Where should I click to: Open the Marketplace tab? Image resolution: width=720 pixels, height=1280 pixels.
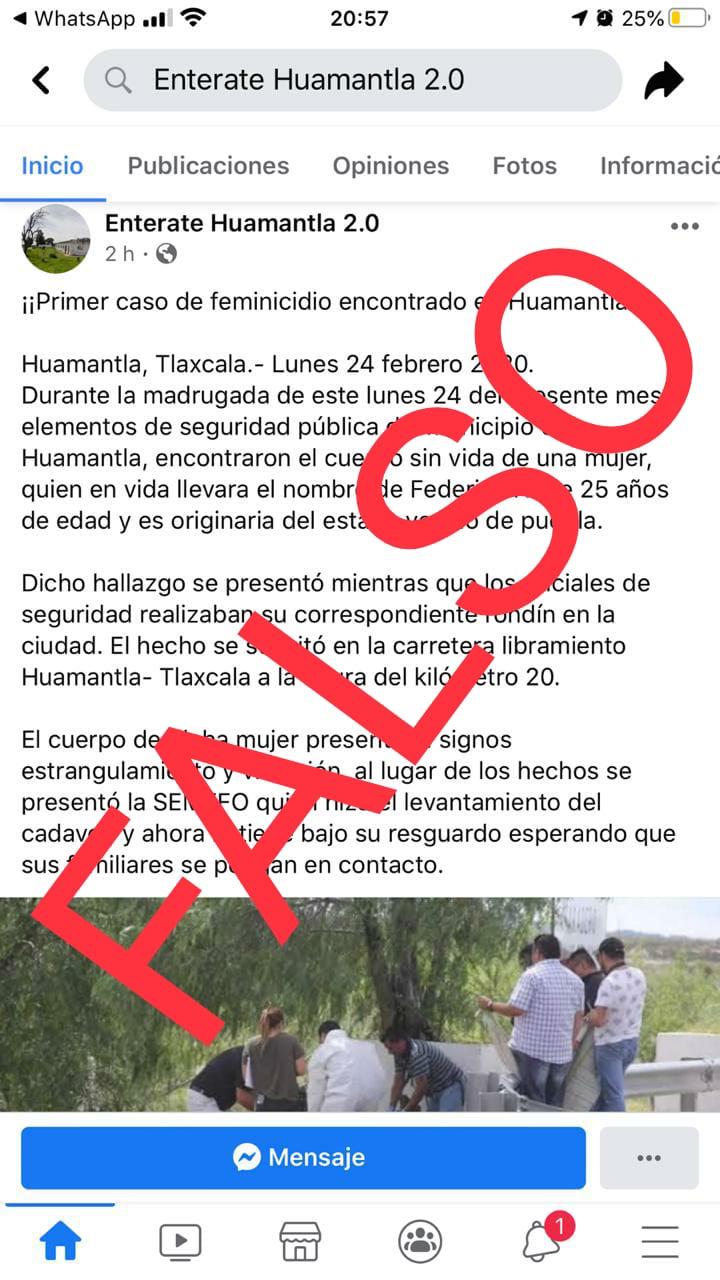click(x=300, y=1242)
